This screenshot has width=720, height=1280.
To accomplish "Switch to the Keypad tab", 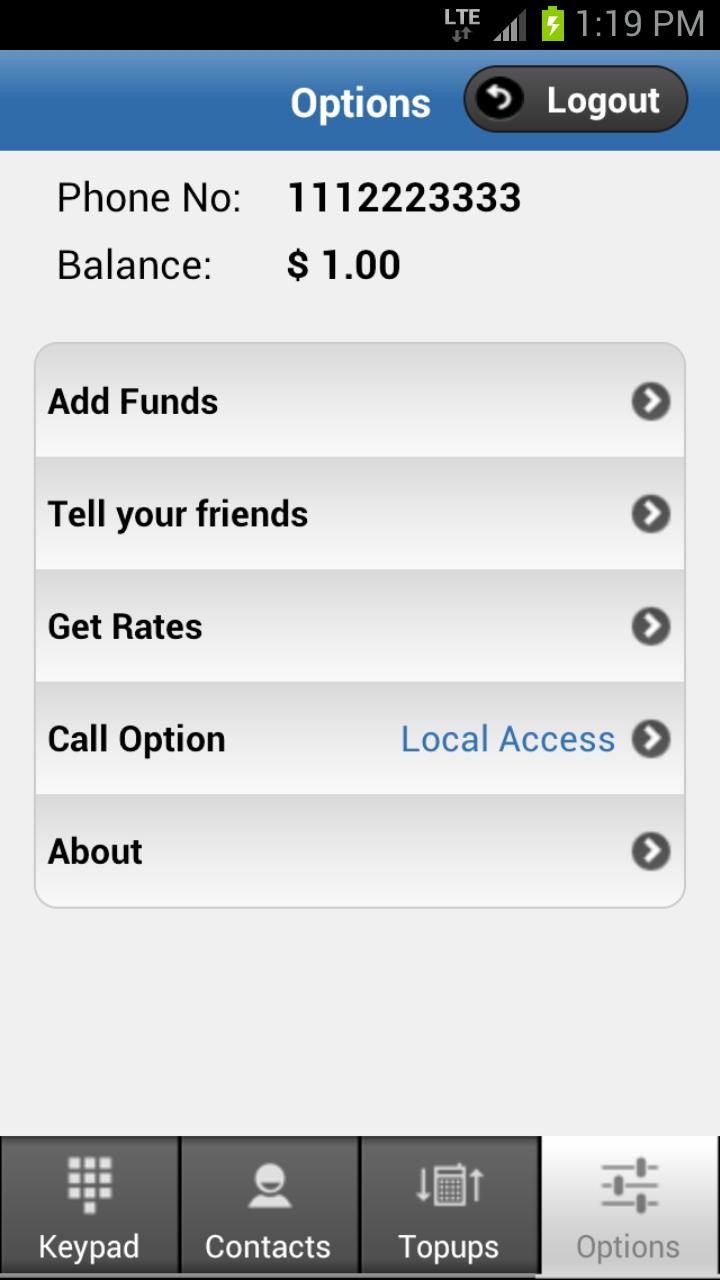I will tap(89, 1207).
